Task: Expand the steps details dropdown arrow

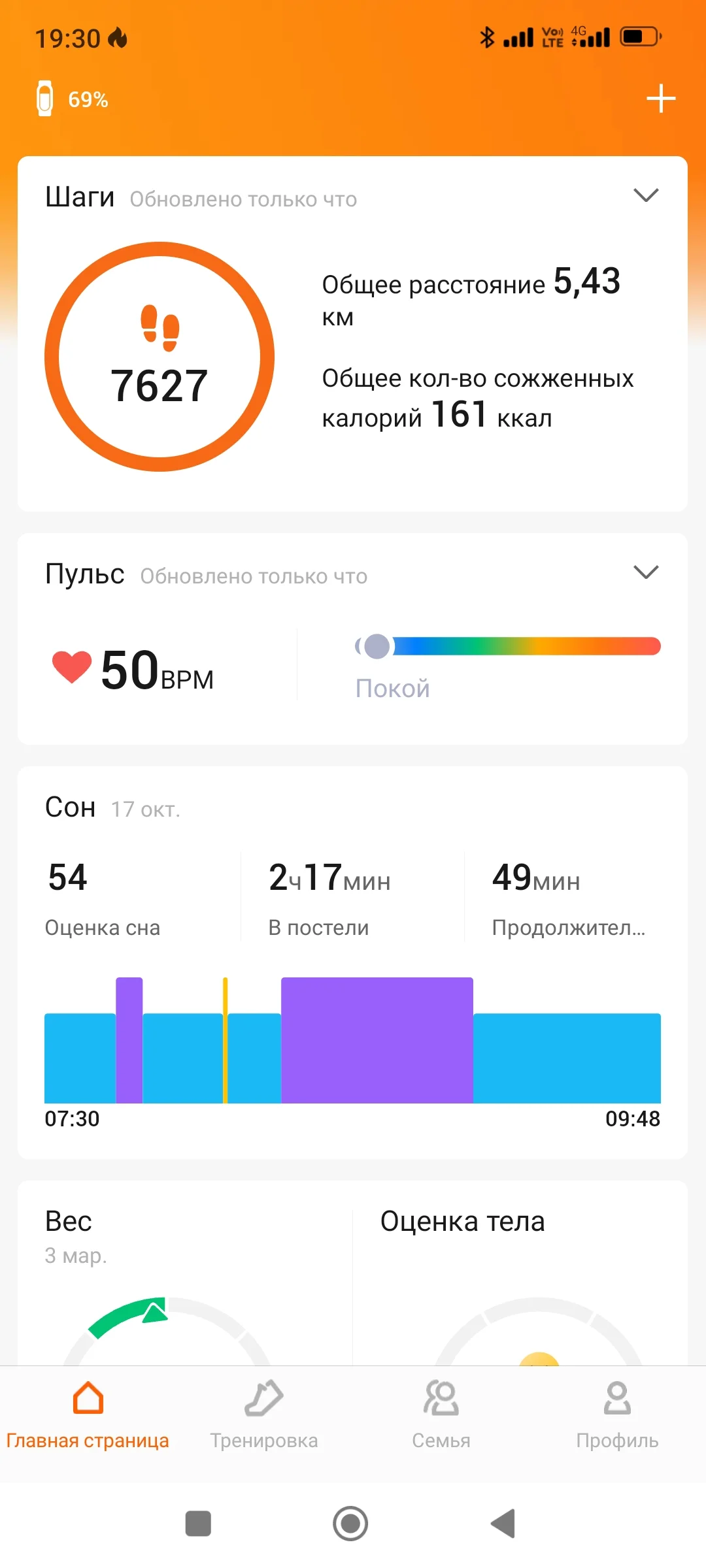Action: 646,194
